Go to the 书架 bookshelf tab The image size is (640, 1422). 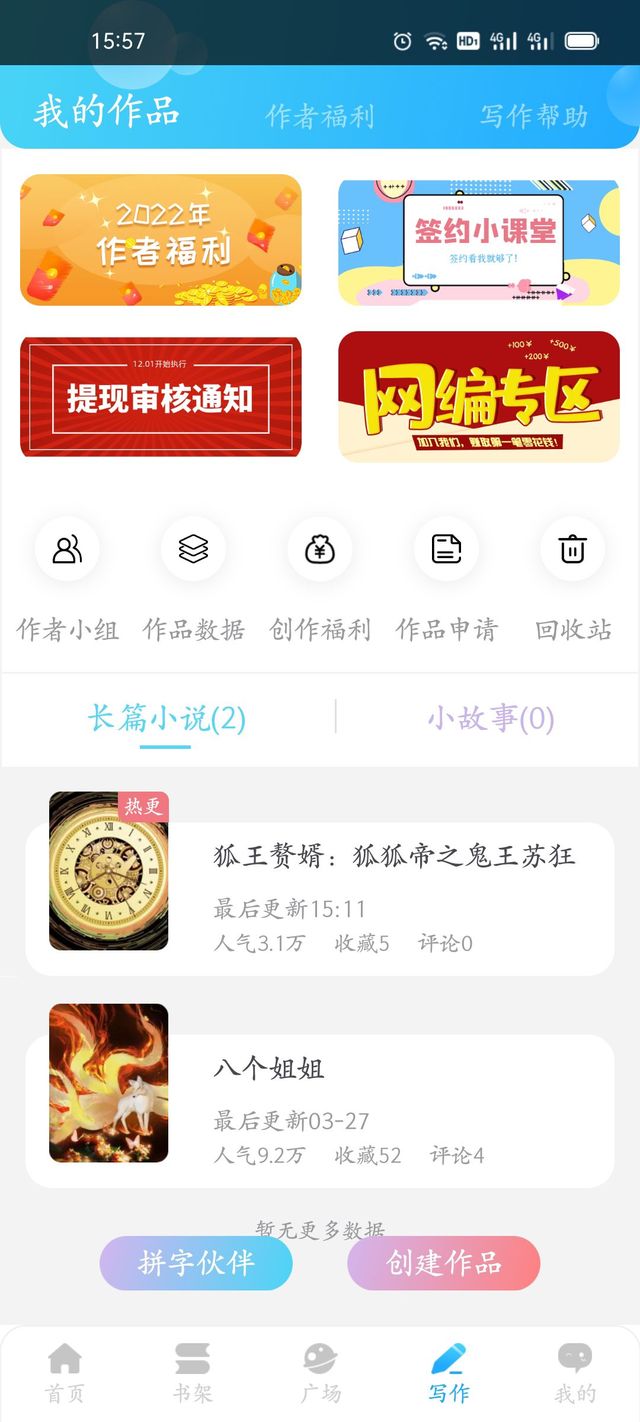[192, 1374]
